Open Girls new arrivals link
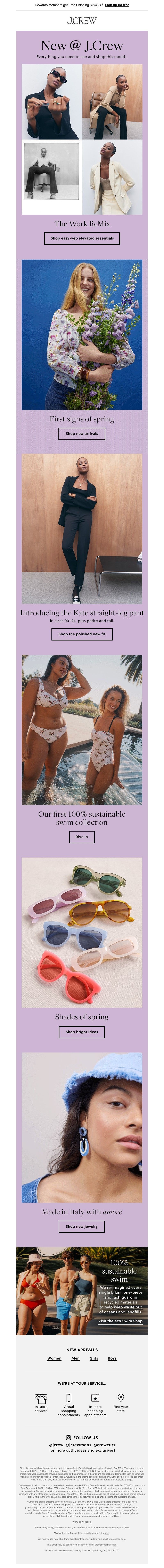The image size is (164, 1568). coord(93,1358)
